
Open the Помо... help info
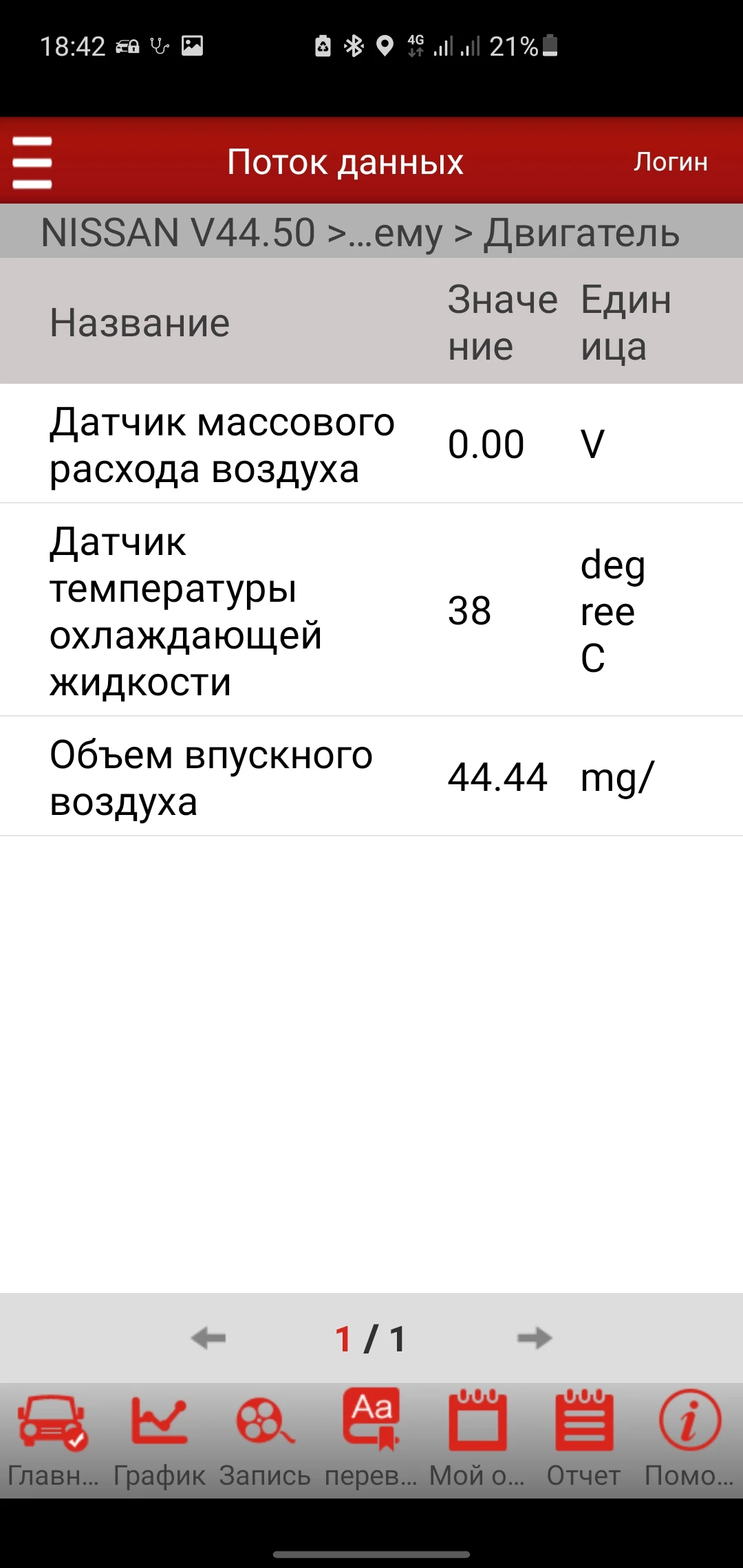(x=689, y=1439)
